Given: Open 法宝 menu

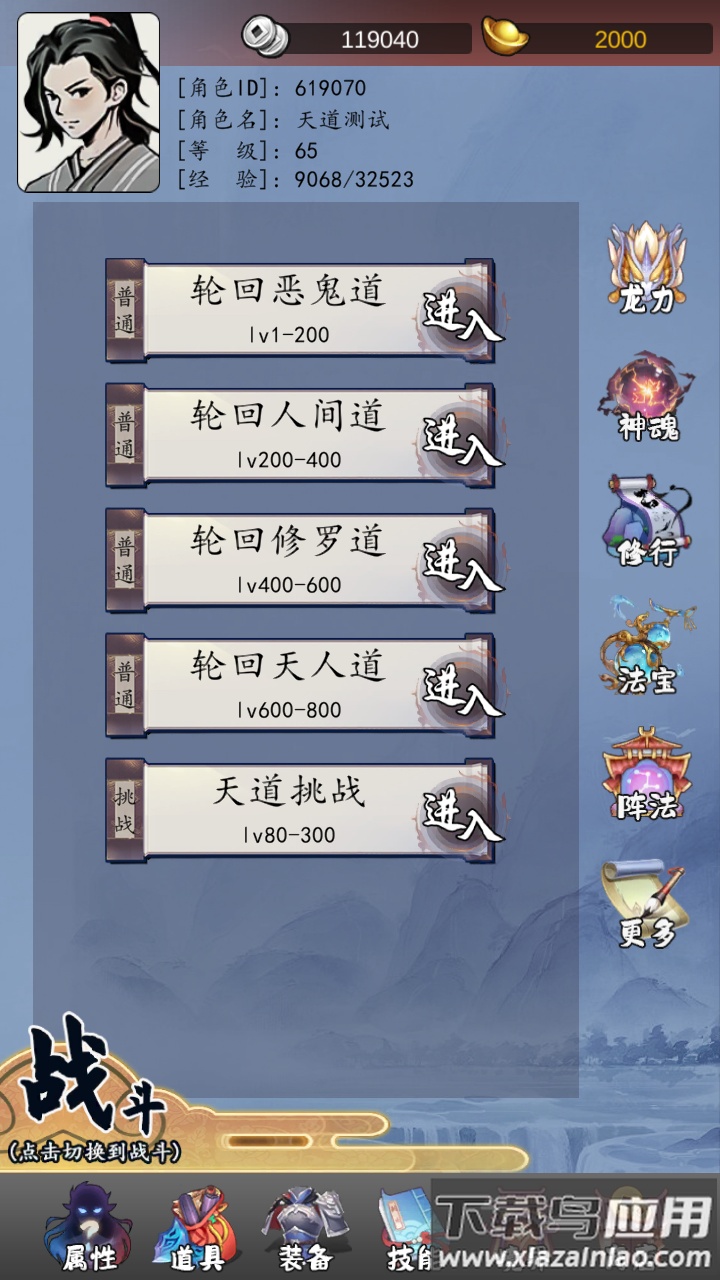Looking at the screenshot, I should (x=647, y=650).
